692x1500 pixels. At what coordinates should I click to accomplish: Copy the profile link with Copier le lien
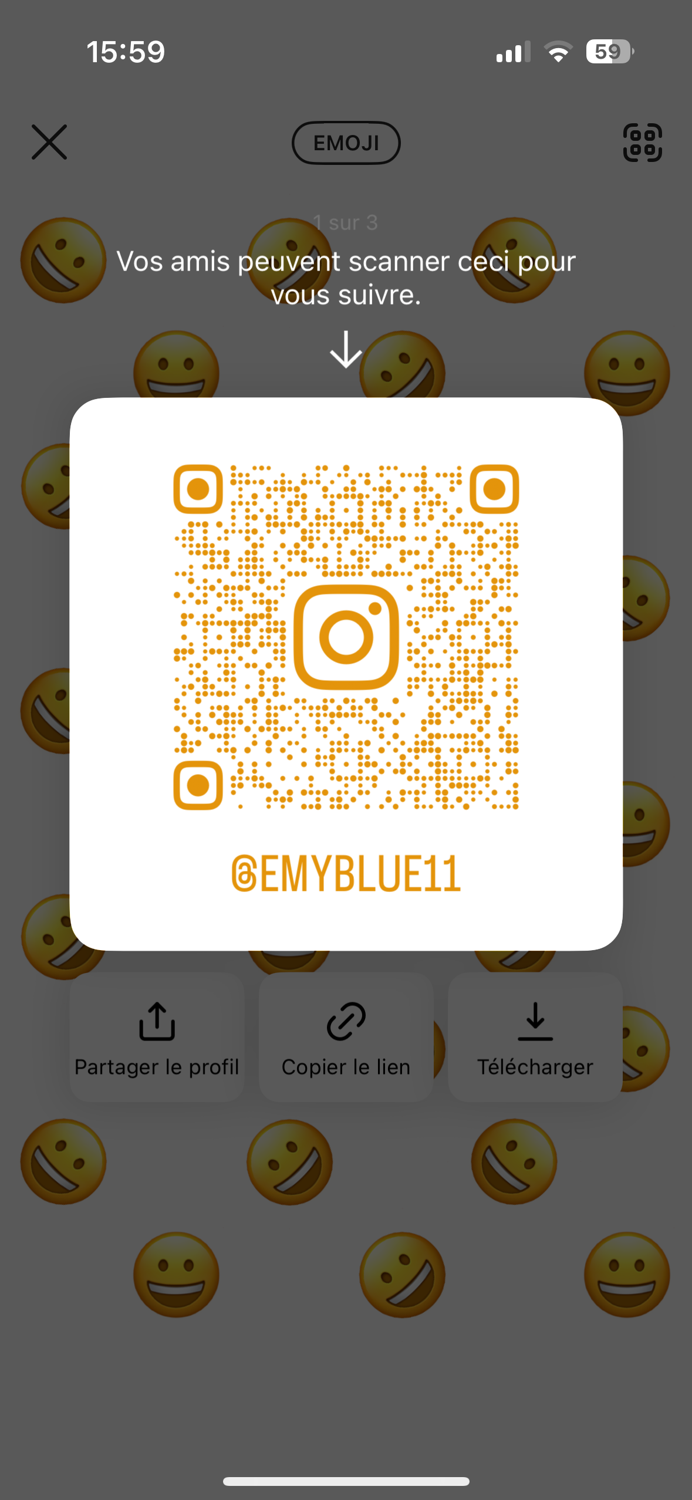click(x=346, y=1038)
